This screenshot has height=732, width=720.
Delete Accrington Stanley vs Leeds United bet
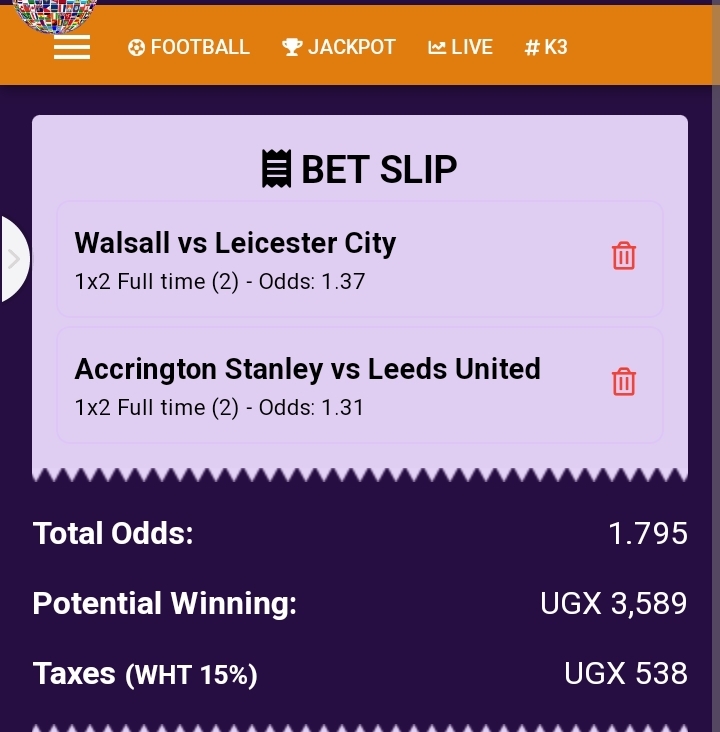624,382
